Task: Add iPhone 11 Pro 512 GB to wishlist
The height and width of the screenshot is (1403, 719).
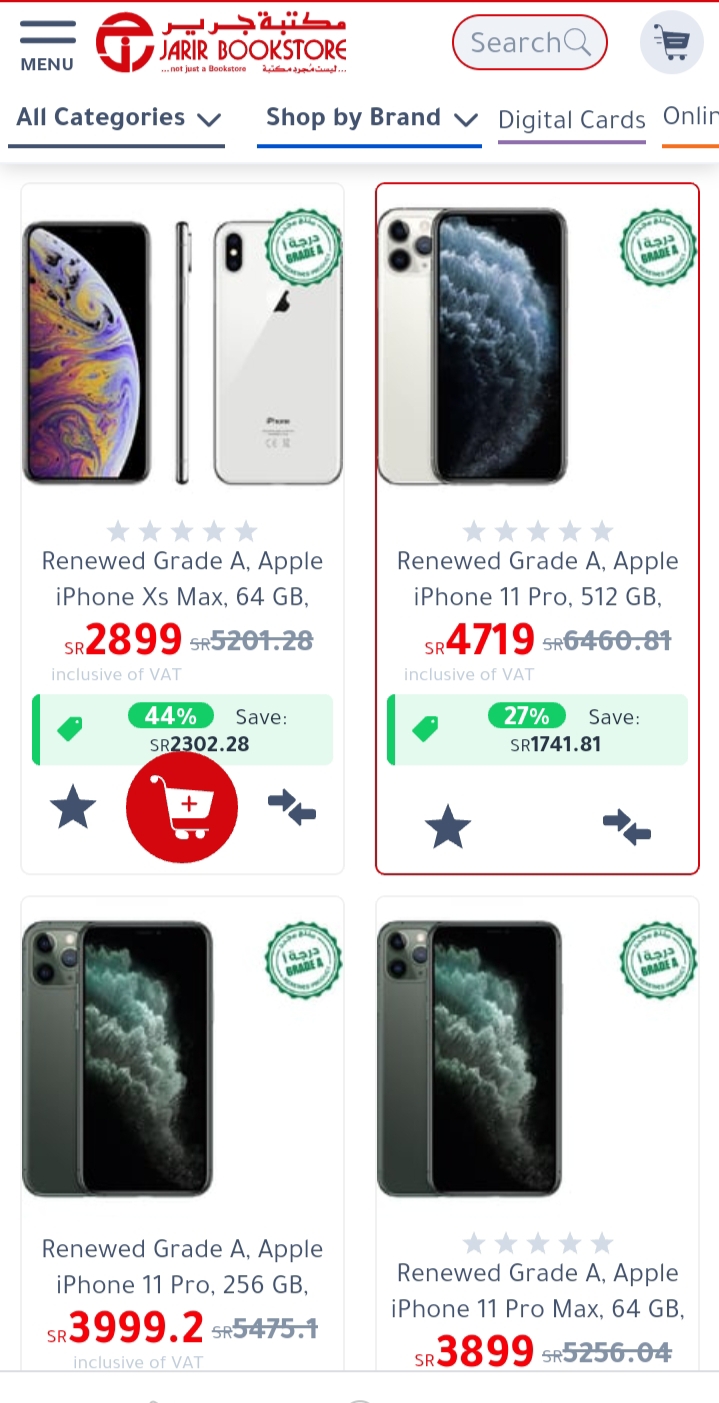Action: tap(448, 827)
